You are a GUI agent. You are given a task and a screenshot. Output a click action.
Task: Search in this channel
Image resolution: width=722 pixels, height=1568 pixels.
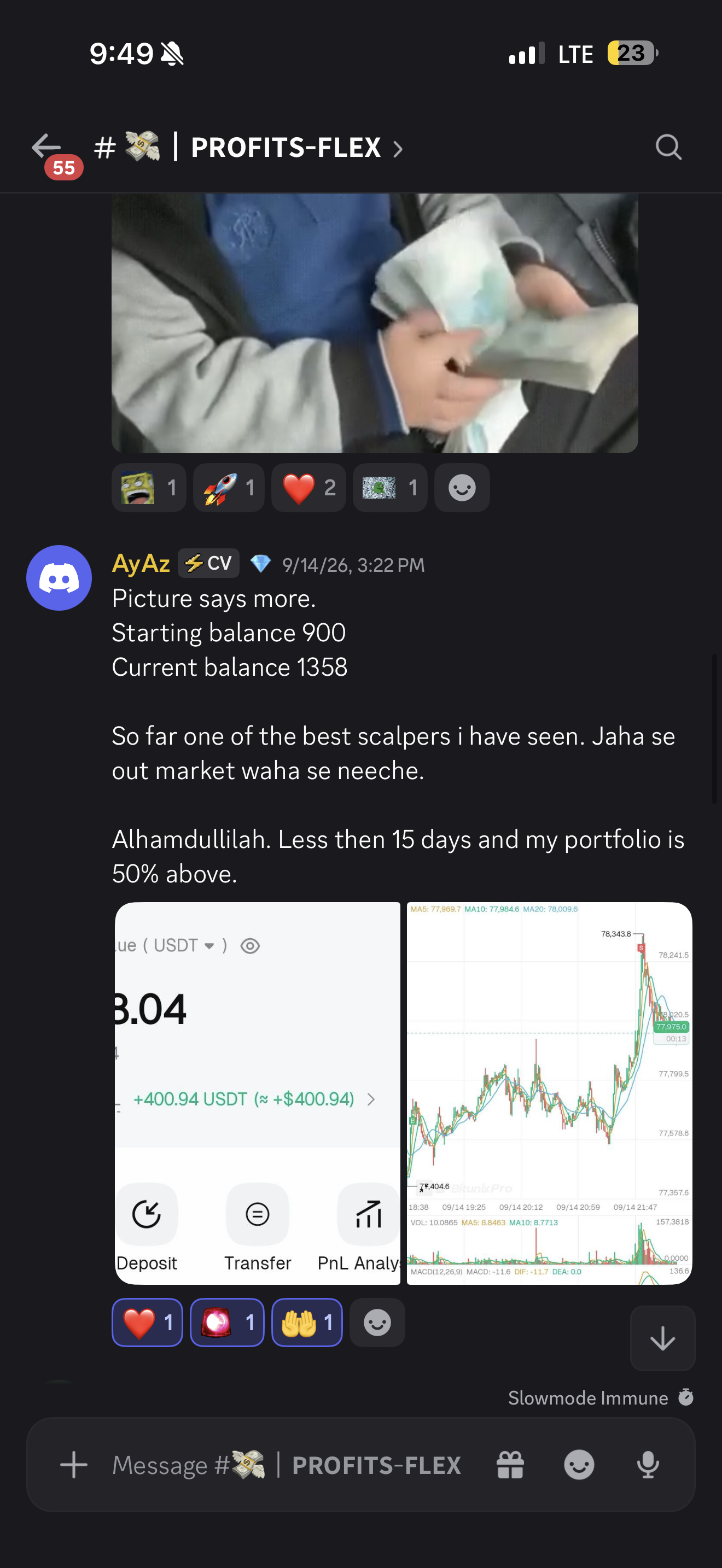click(x=668, y=147)
